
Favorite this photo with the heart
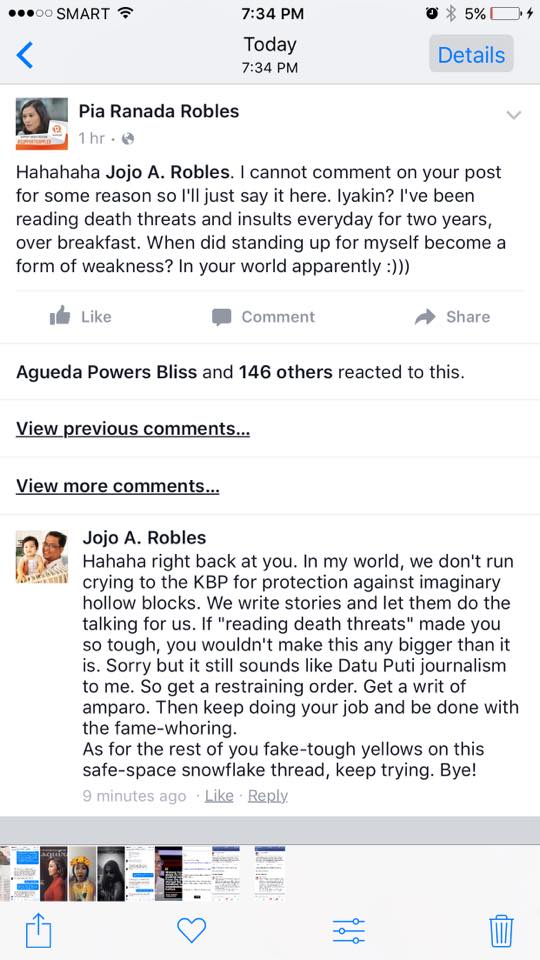pos(192,931)
